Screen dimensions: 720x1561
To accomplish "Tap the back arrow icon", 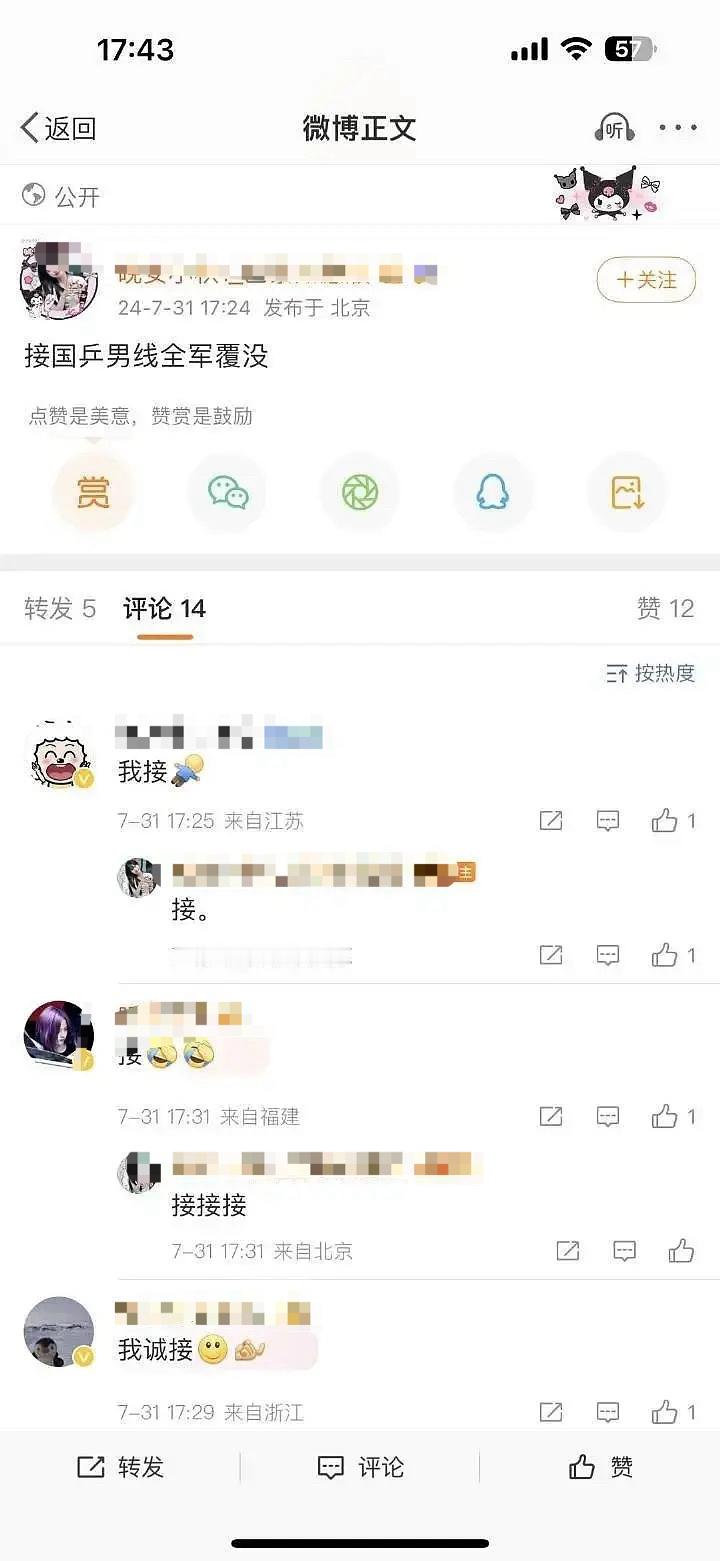I will click(x=28, y=127).
